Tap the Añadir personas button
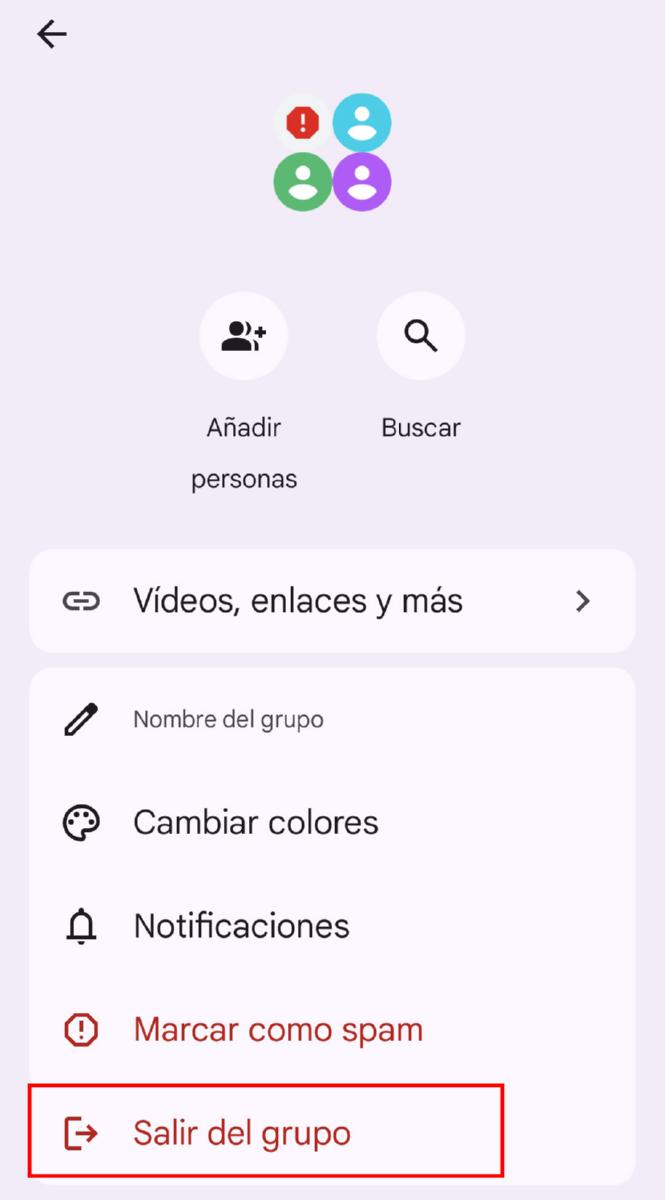 pos(244,337)
